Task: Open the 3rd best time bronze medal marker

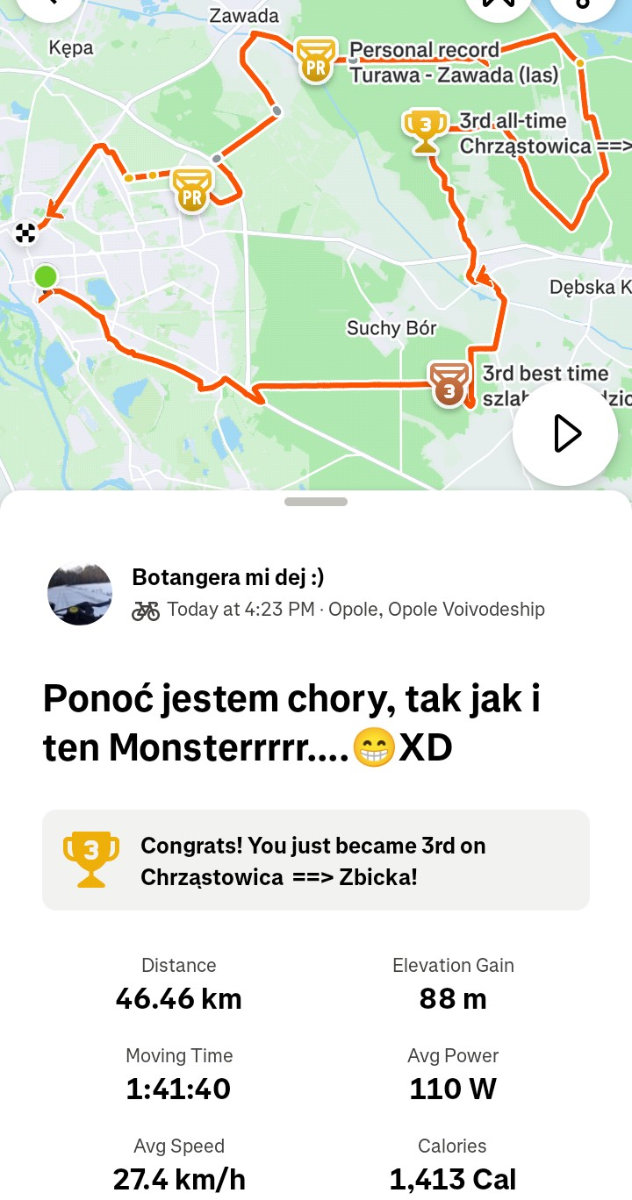Action: click(448, 385)
